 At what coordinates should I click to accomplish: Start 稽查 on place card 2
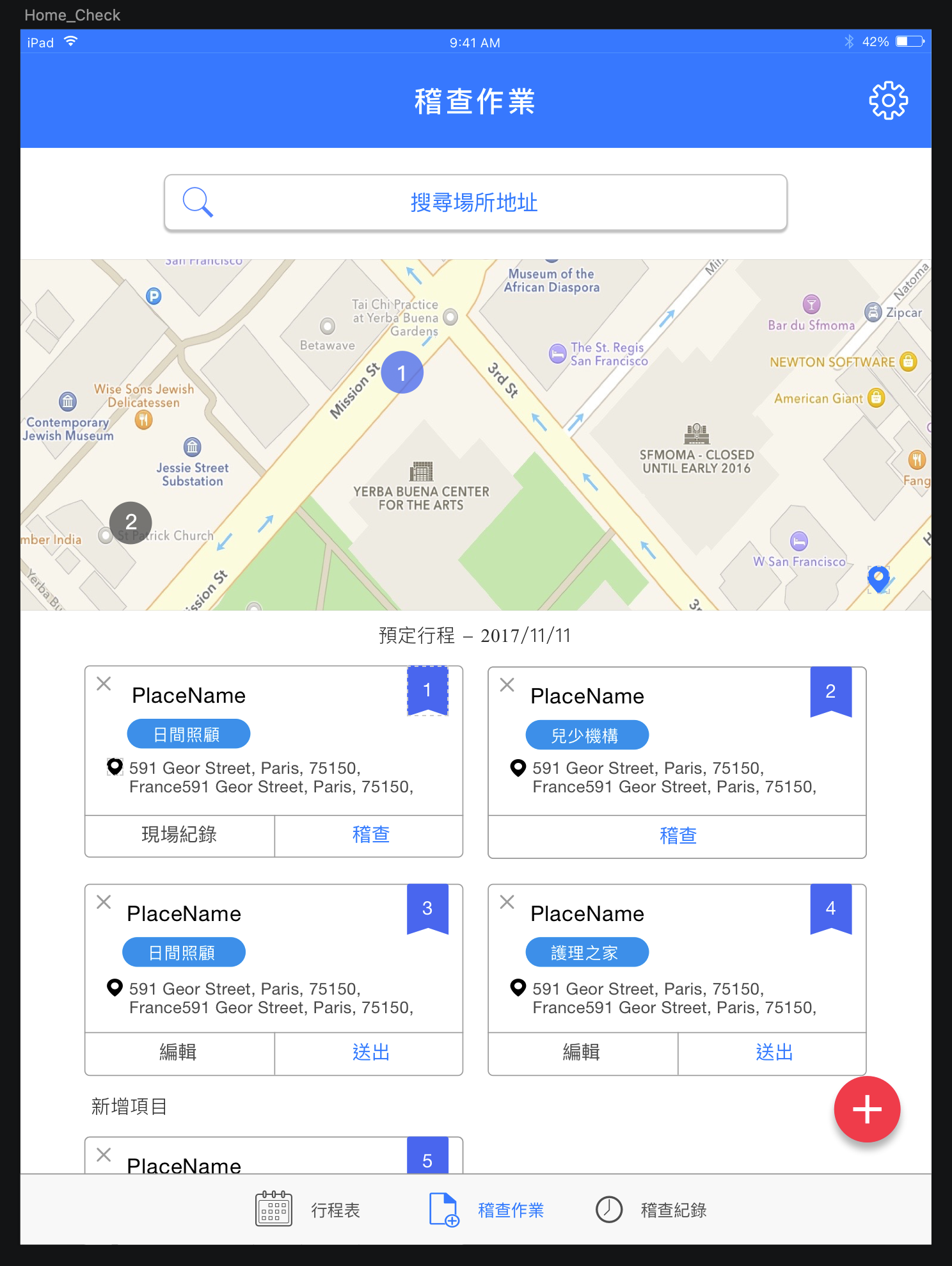point(677,836)
